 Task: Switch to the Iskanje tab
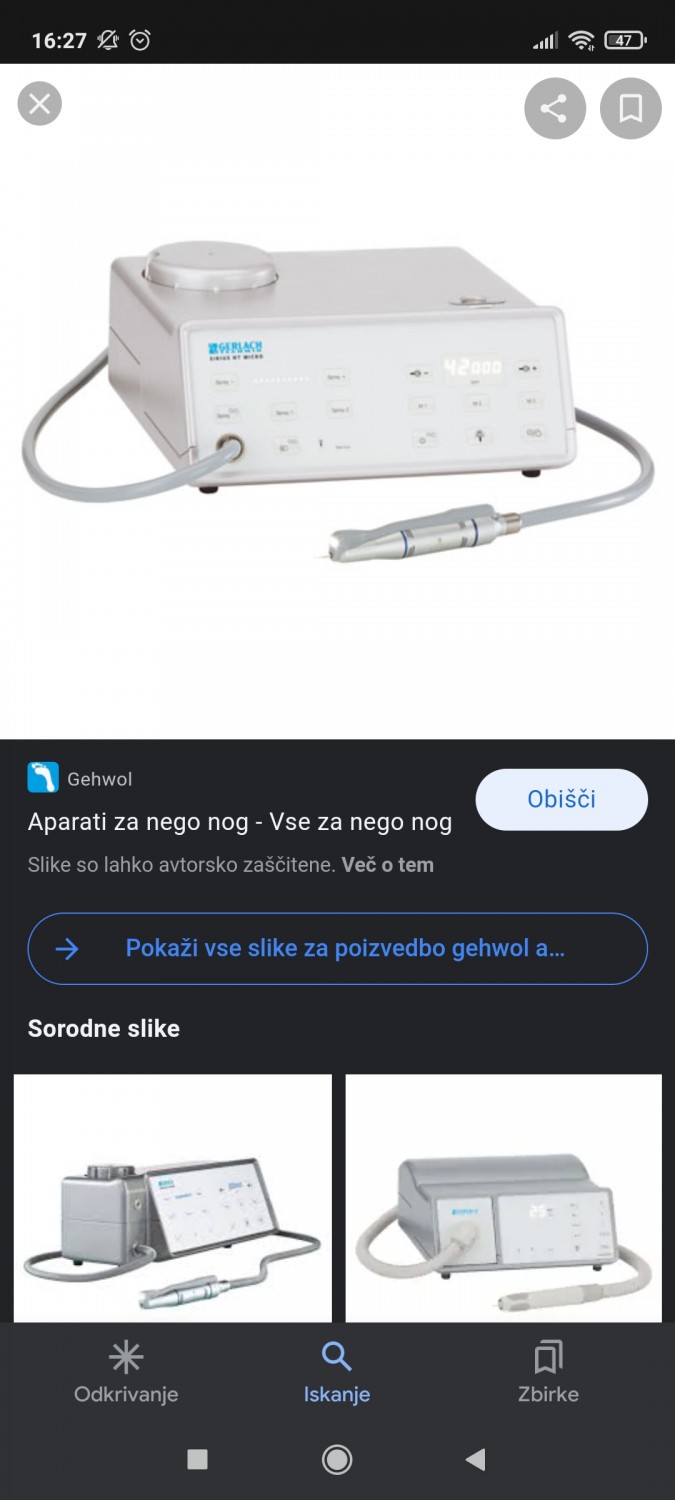[337, 1373]
